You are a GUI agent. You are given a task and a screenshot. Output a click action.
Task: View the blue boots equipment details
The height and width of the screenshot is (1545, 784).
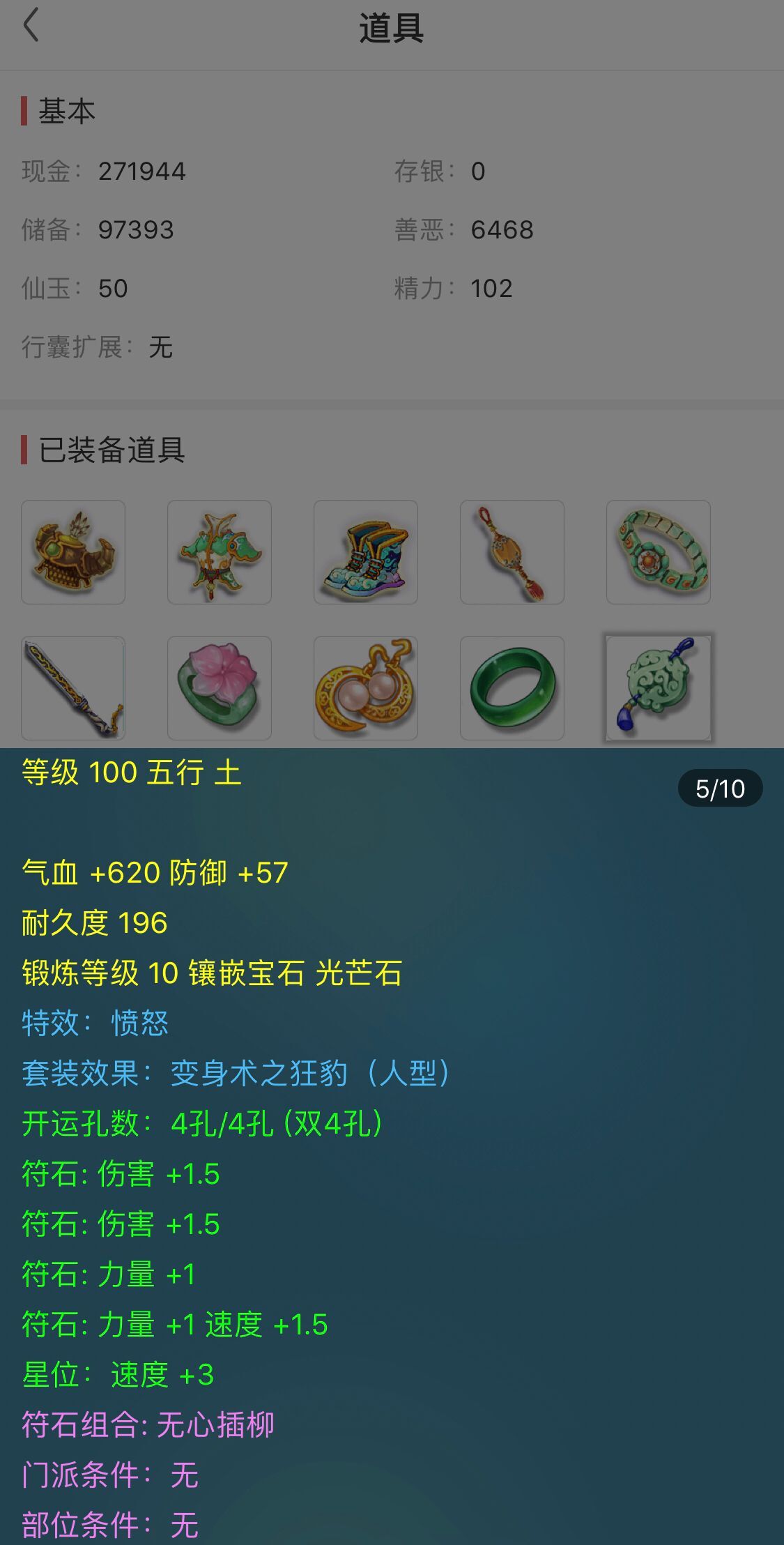[366, 552]
